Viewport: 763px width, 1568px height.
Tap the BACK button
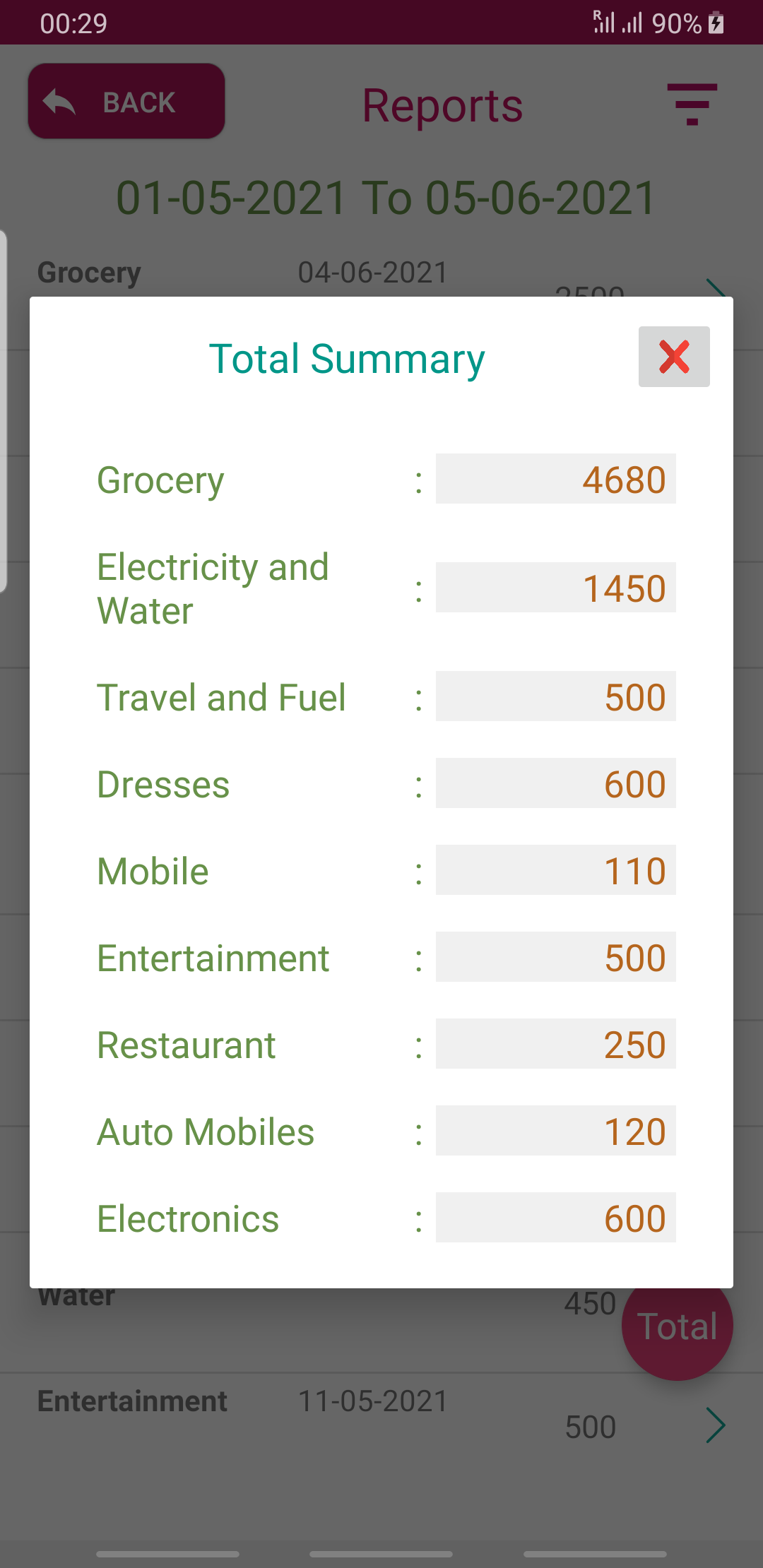(x=126, y=101)
